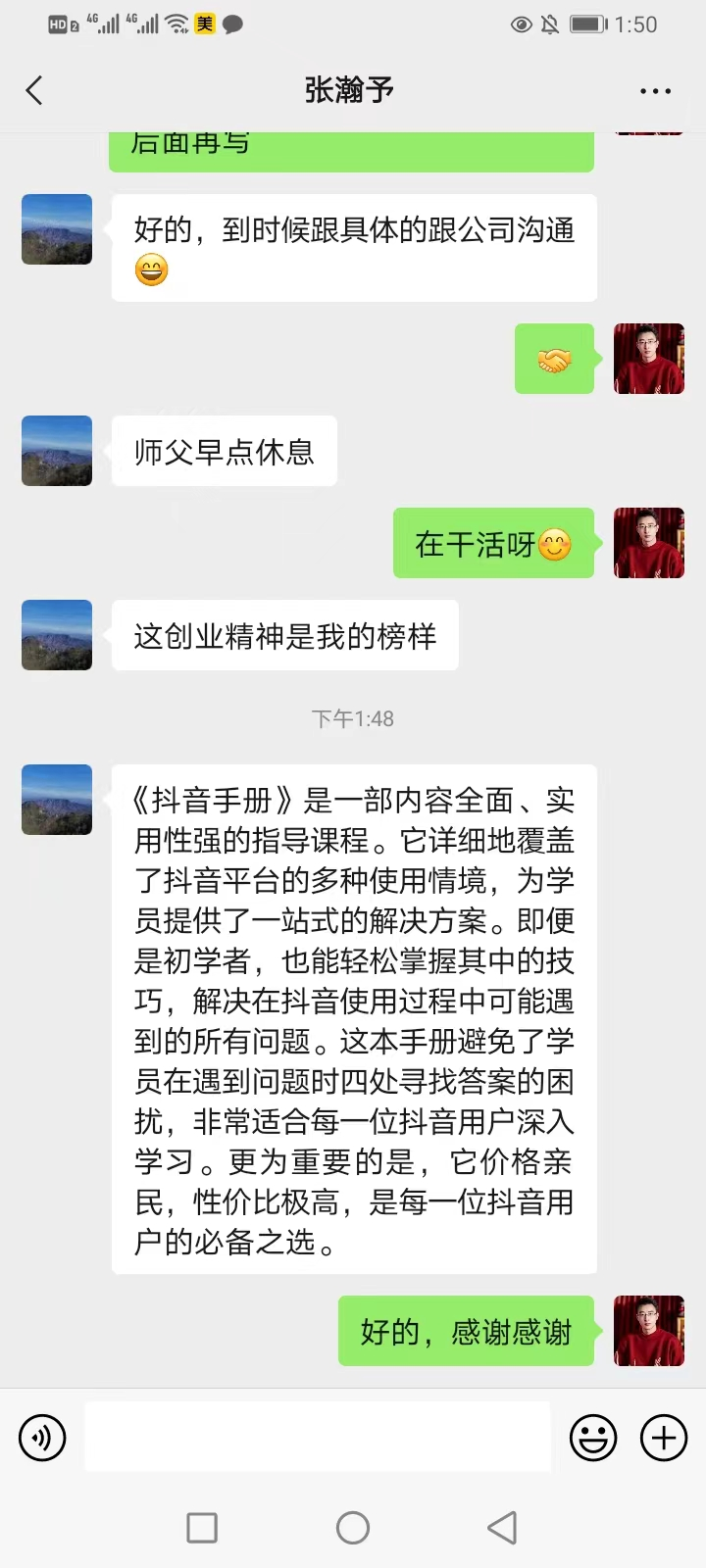Viewport: 706px width, 1568px height.
Task: Switch to voice message input
Action: tap(42, 1438)
